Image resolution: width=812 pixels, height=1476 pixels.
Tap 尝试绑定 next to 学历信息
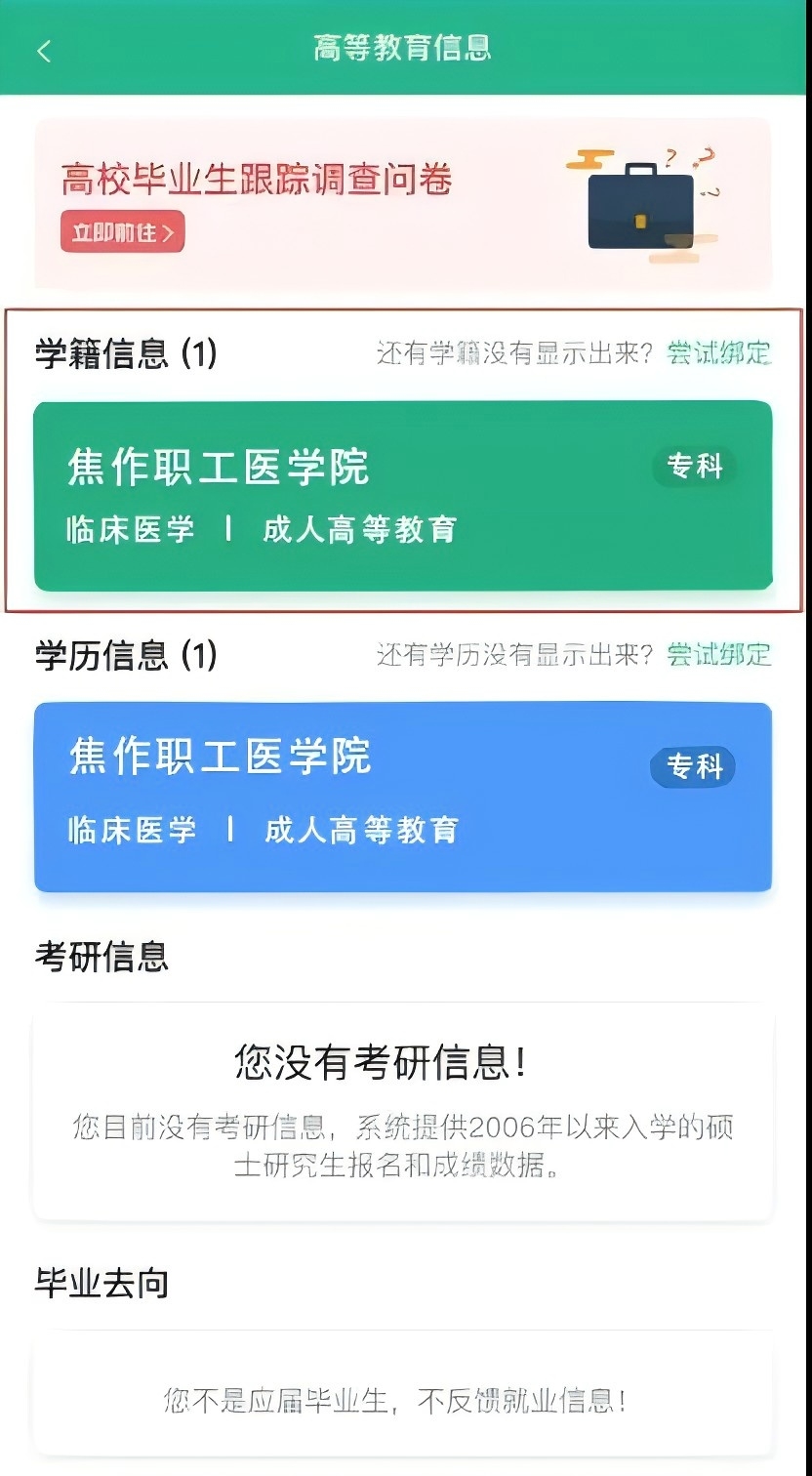718,654
